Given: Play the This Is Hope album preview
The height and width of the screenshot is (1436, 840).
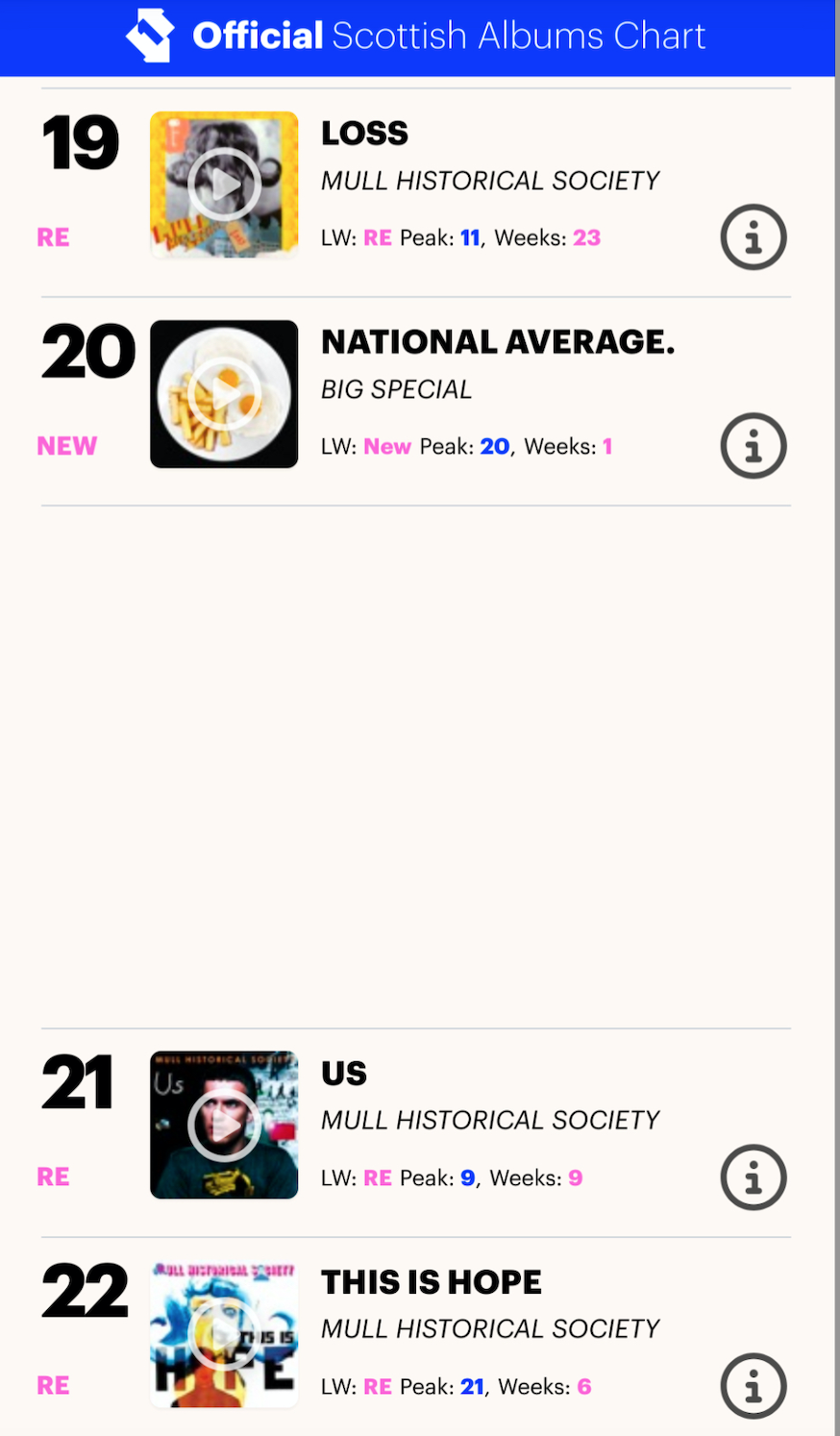Looking at the screenshot, I should (x=224, y=1333).
